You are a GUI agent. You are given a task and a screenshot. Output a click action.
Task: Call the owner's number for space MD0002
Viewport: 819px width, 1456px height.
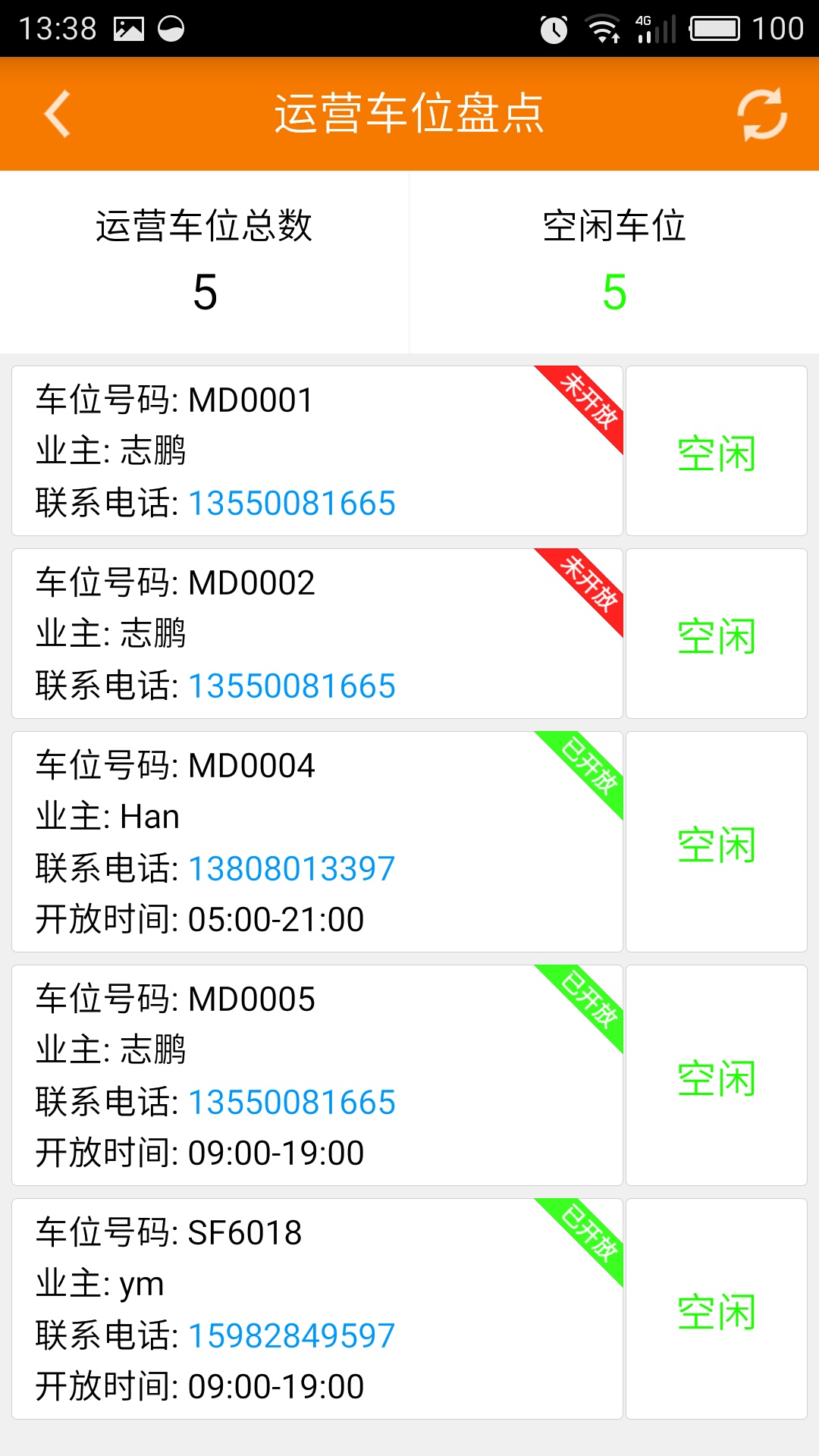292,686
